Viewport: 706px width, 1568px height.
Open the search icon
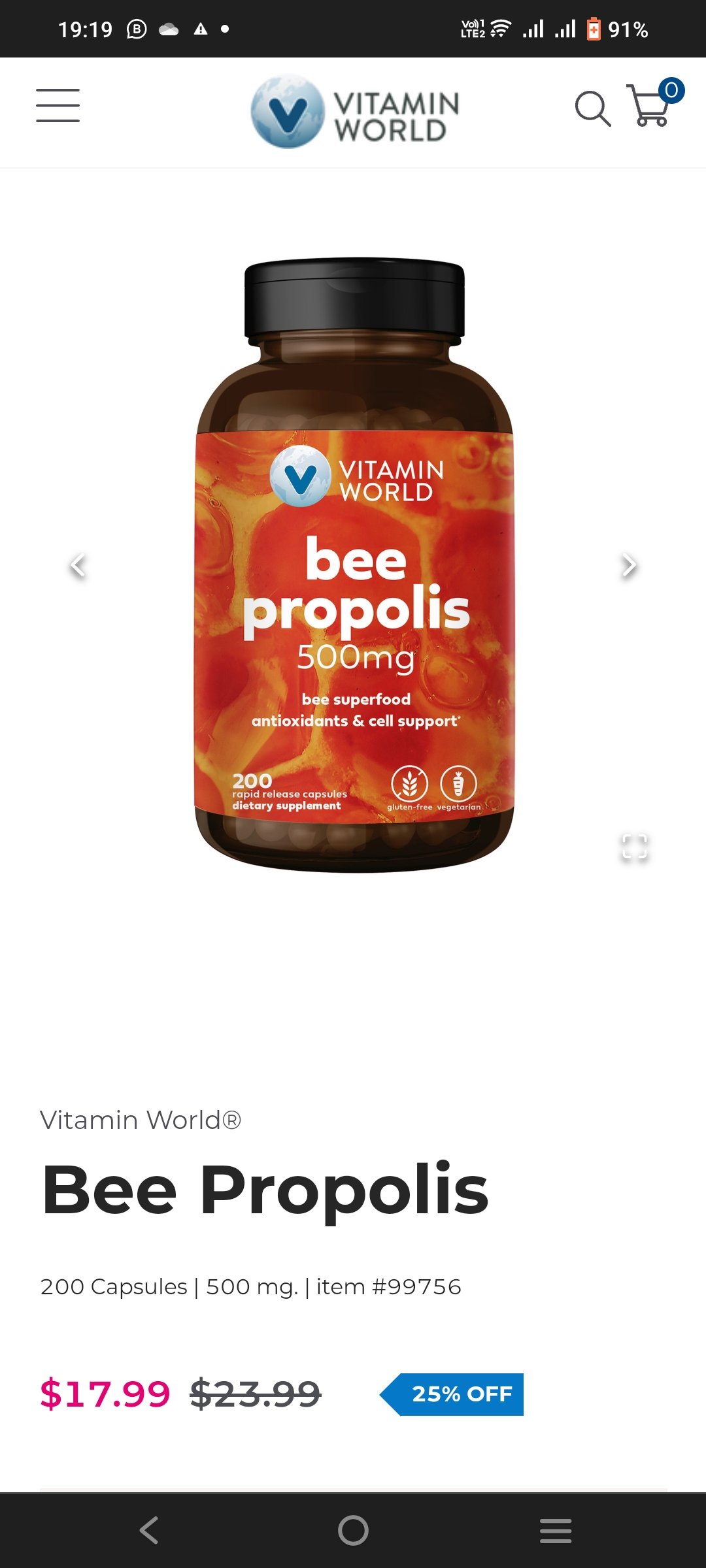coord(592,108)
